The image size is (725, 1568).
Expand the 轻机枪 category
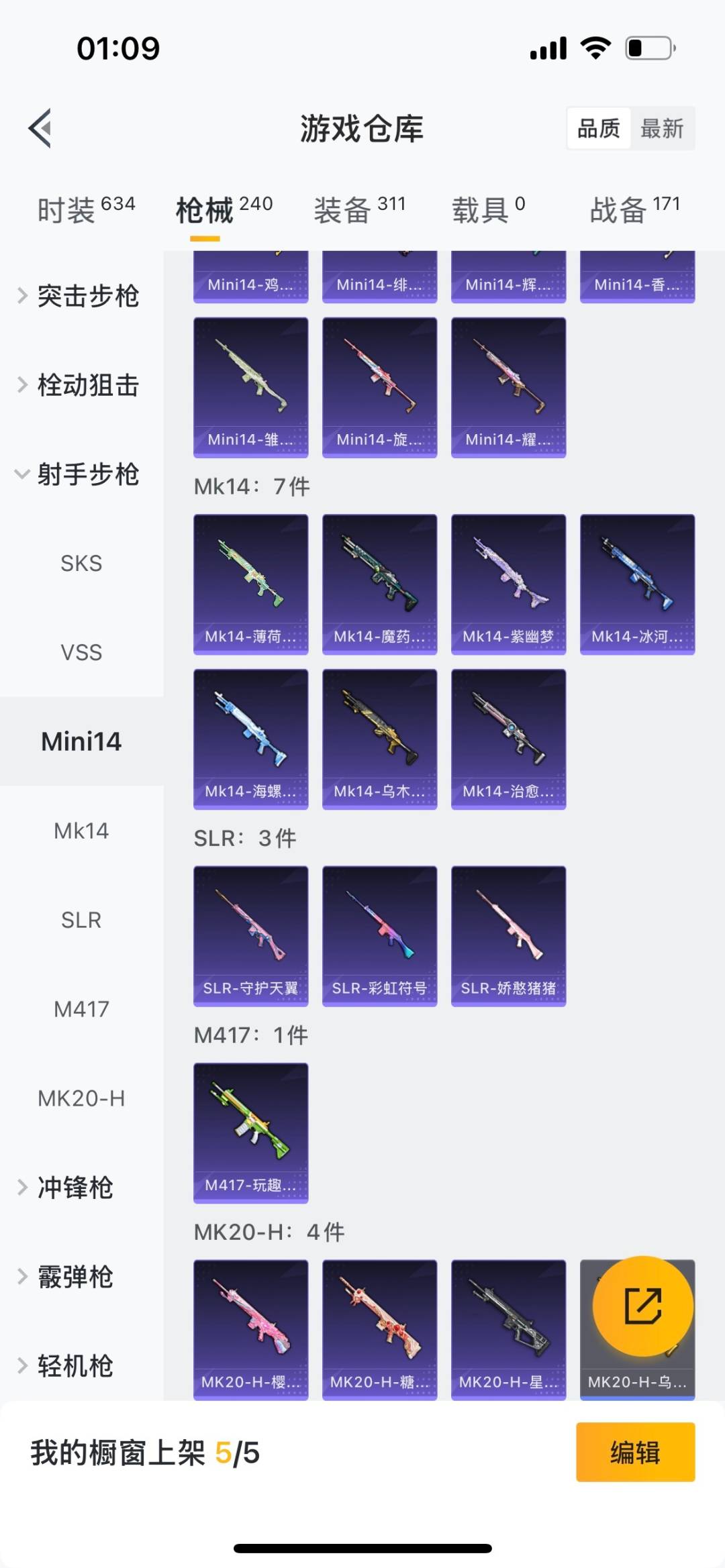coord(74,1366)
